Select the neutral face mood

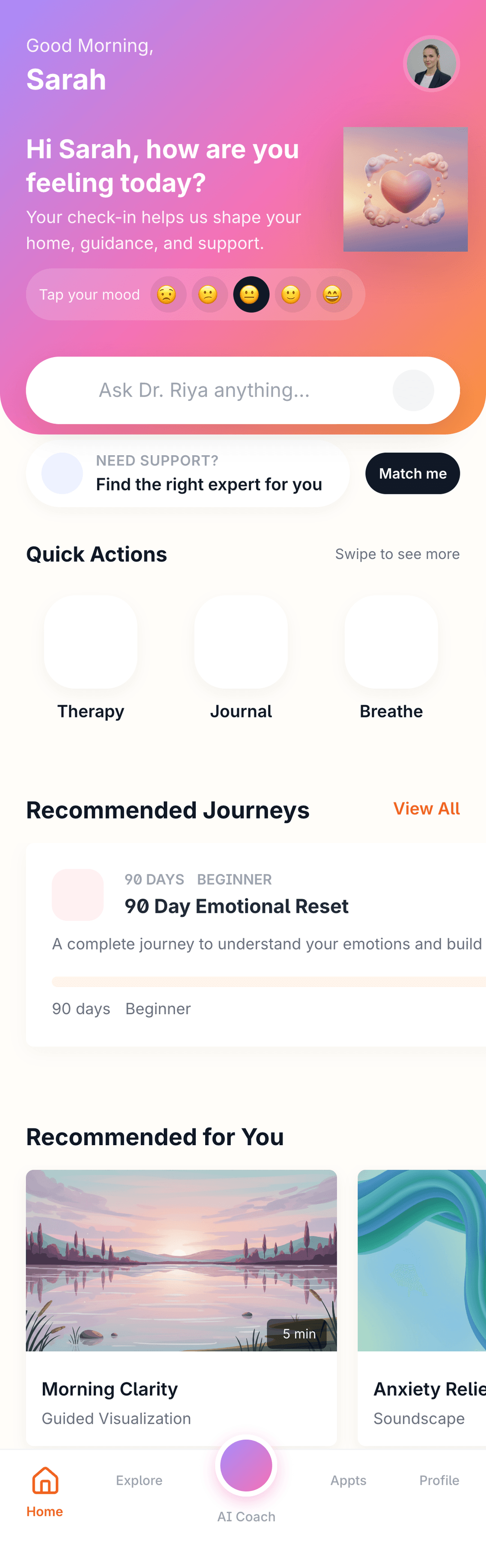click(251, 295)
